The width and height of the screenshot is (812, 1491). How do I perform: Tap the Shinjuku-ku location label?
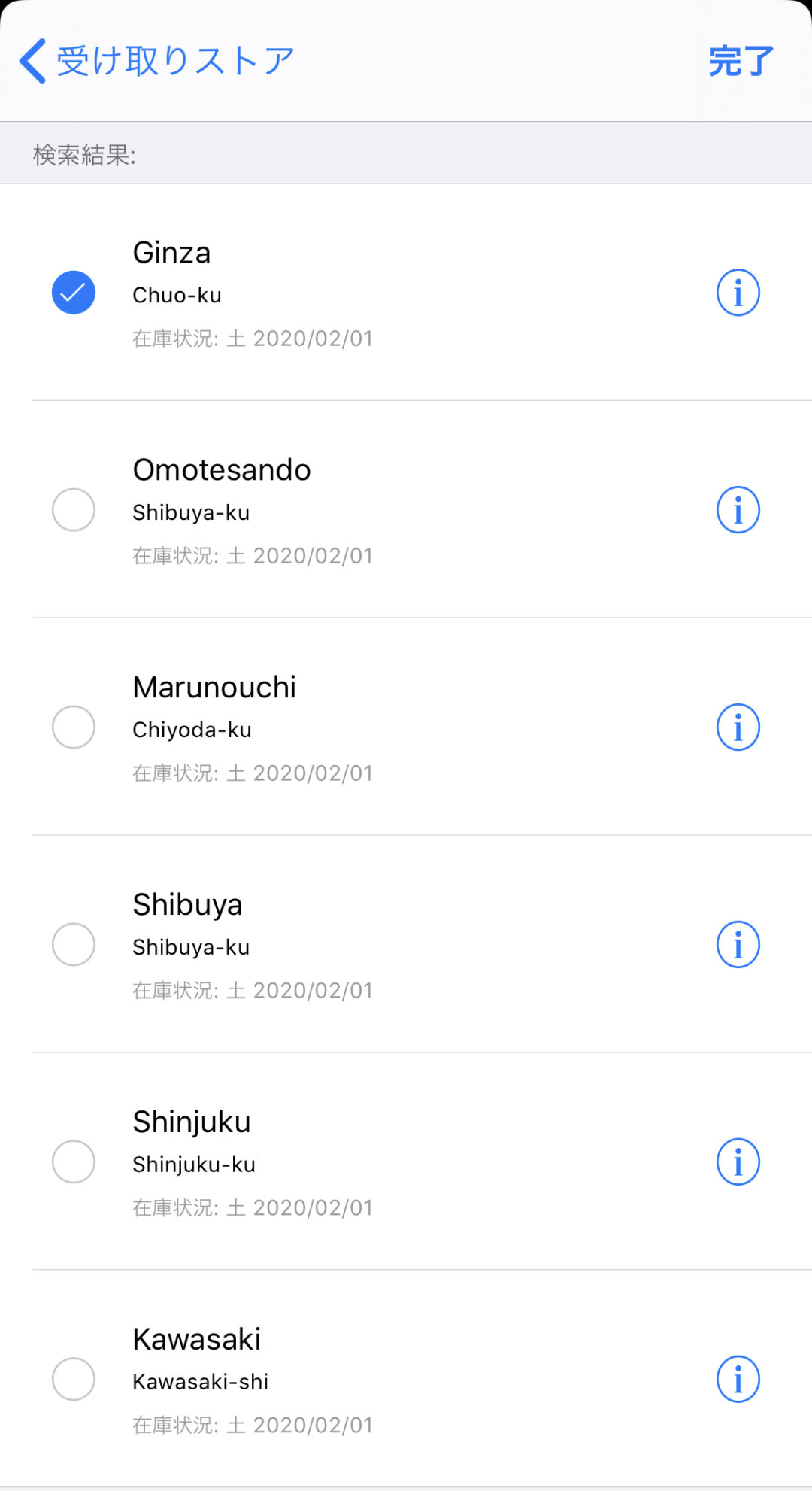pyautogui.click(x=194, y=1164)
